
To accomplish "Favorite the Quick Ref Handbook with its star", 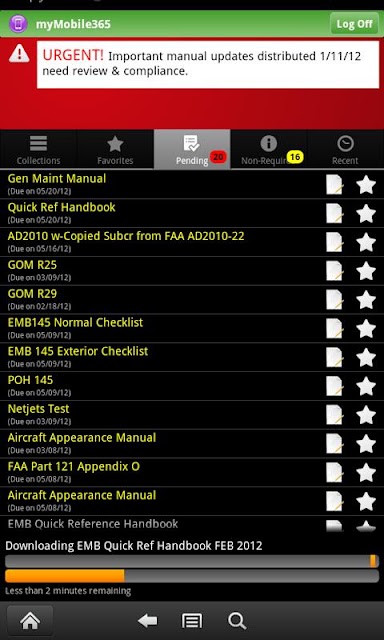I will point(366,213).
